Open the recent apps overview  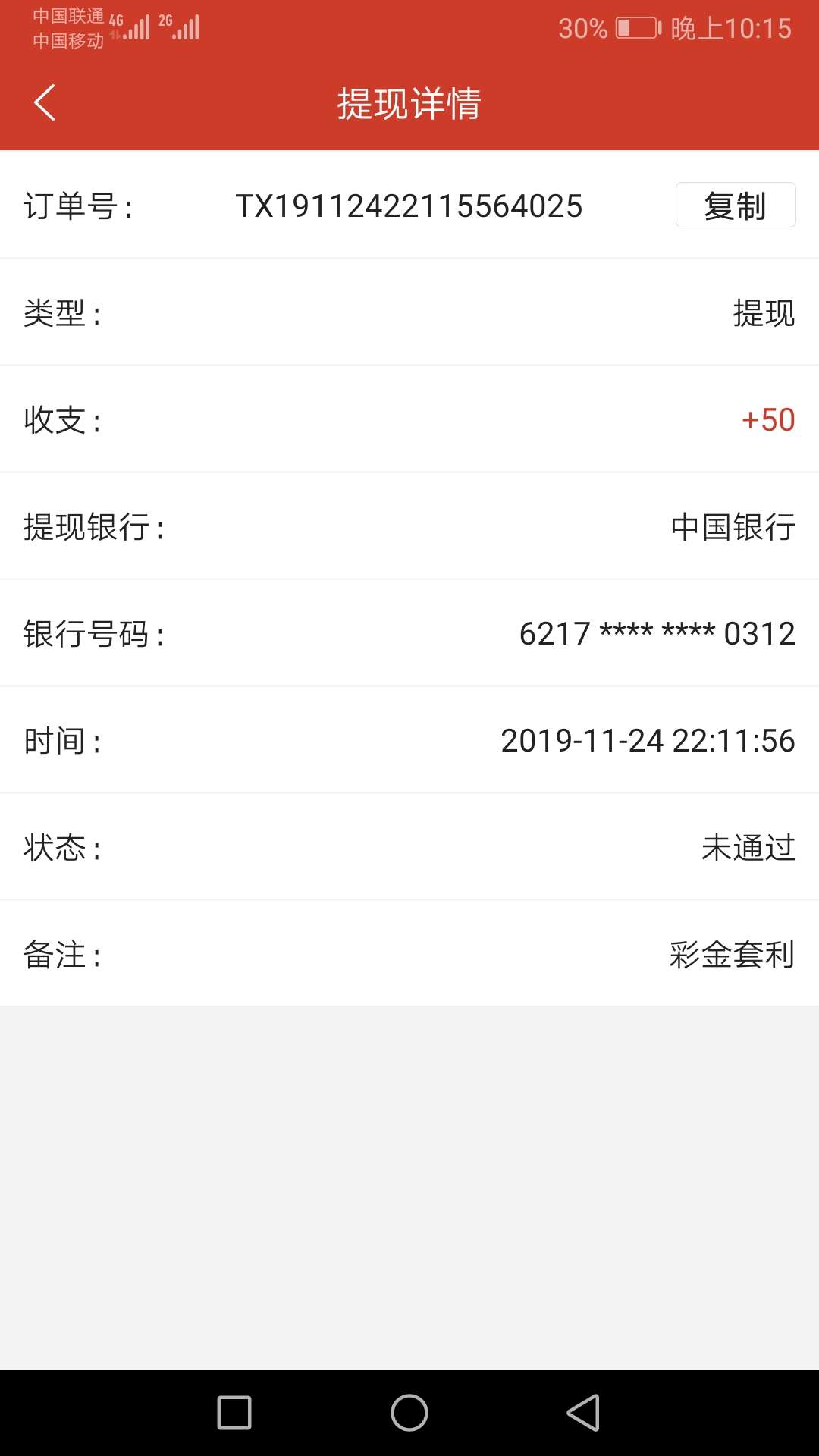point(234,1413)
